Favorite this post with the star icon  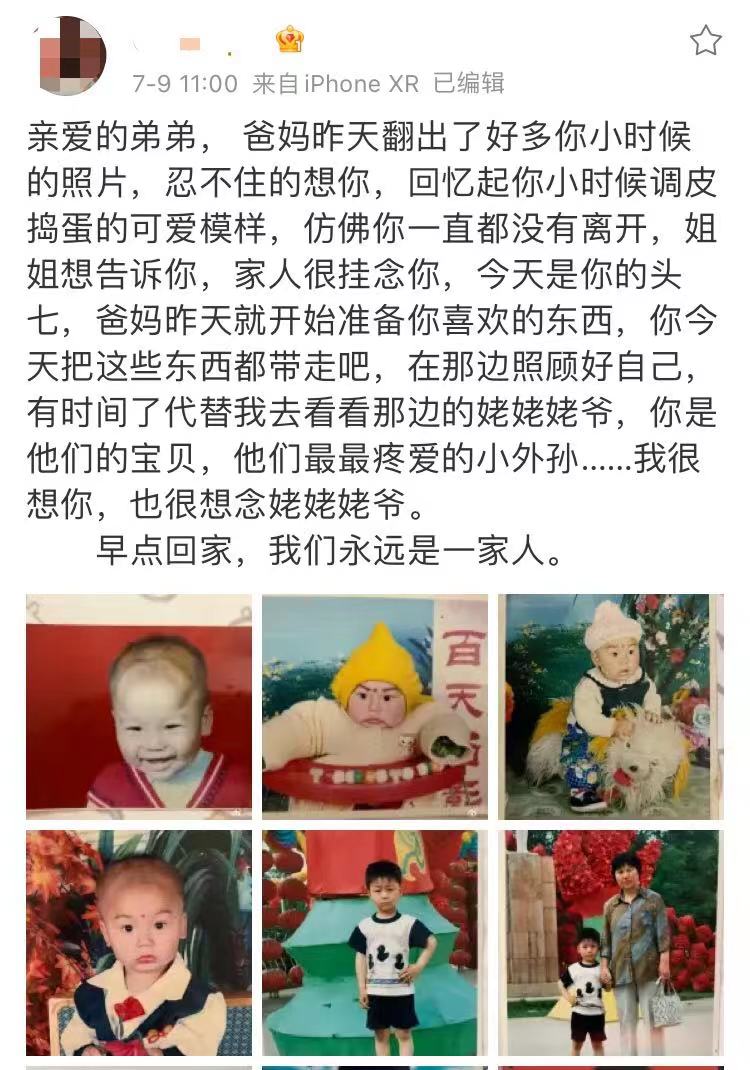(706, 40)
